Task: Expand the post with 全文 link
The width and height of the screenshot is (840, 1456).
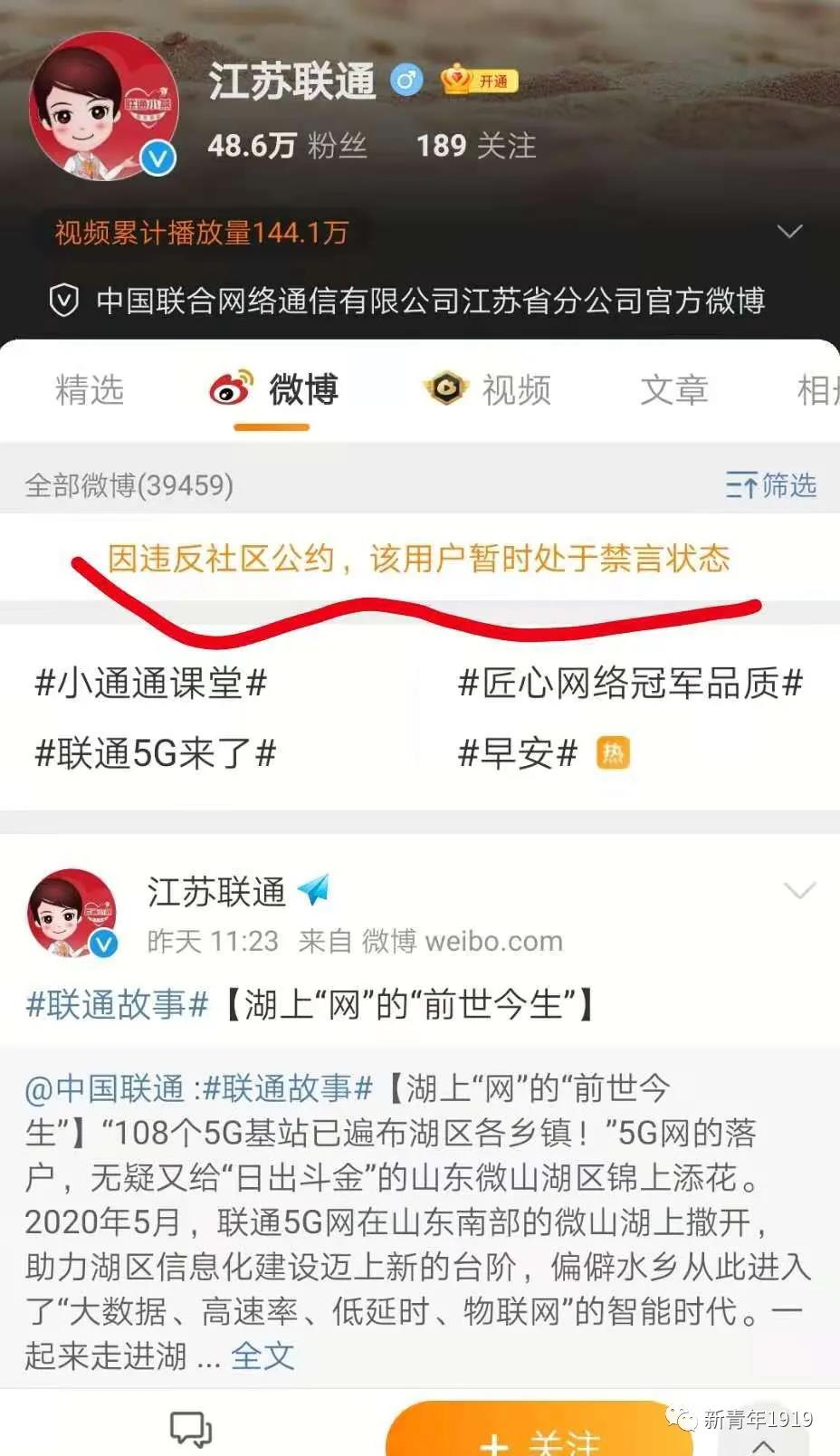Action: pyautogui.click(x=262, y=1355)
